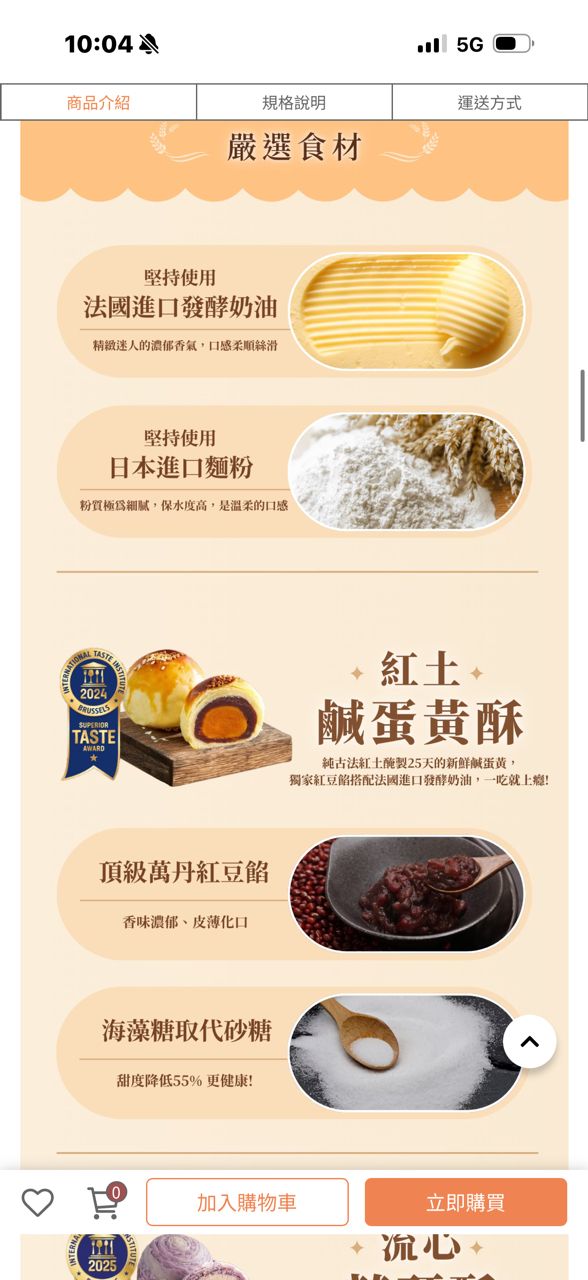Tap the scroll-to-top arrow button
The image size is (588, 1280).
(530, 1041)
